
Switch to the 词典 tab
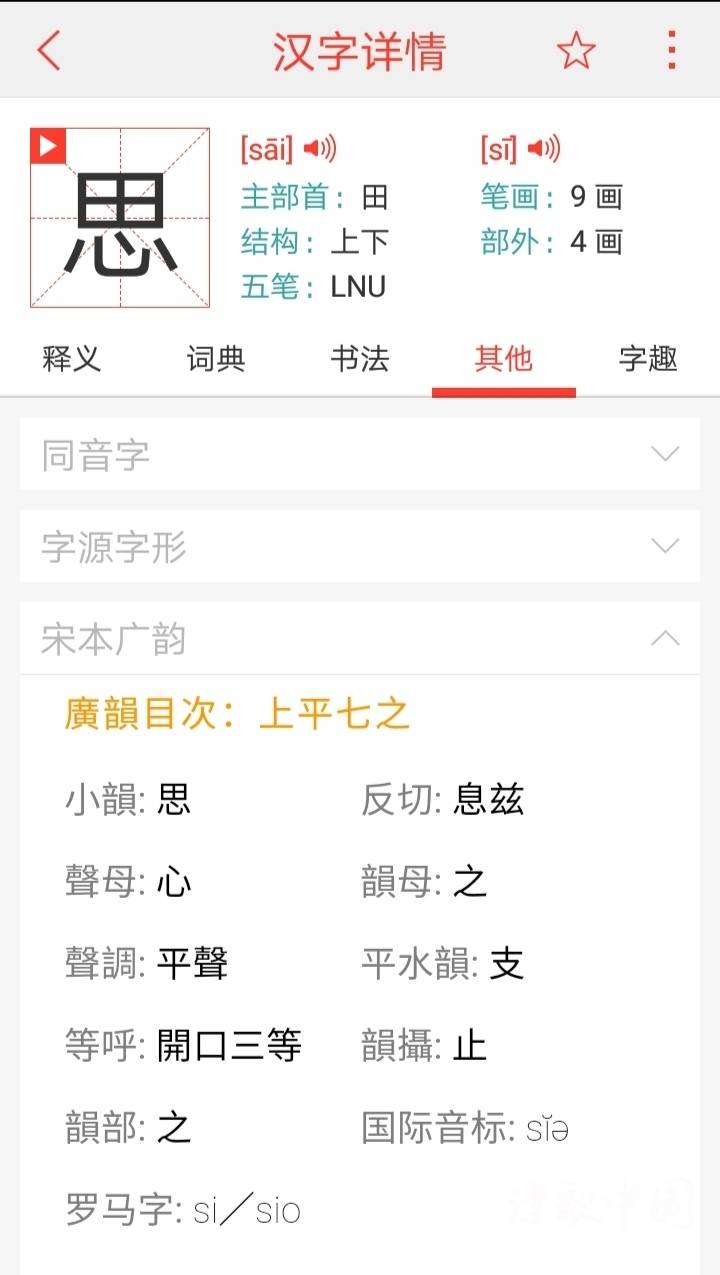point(216,358)
